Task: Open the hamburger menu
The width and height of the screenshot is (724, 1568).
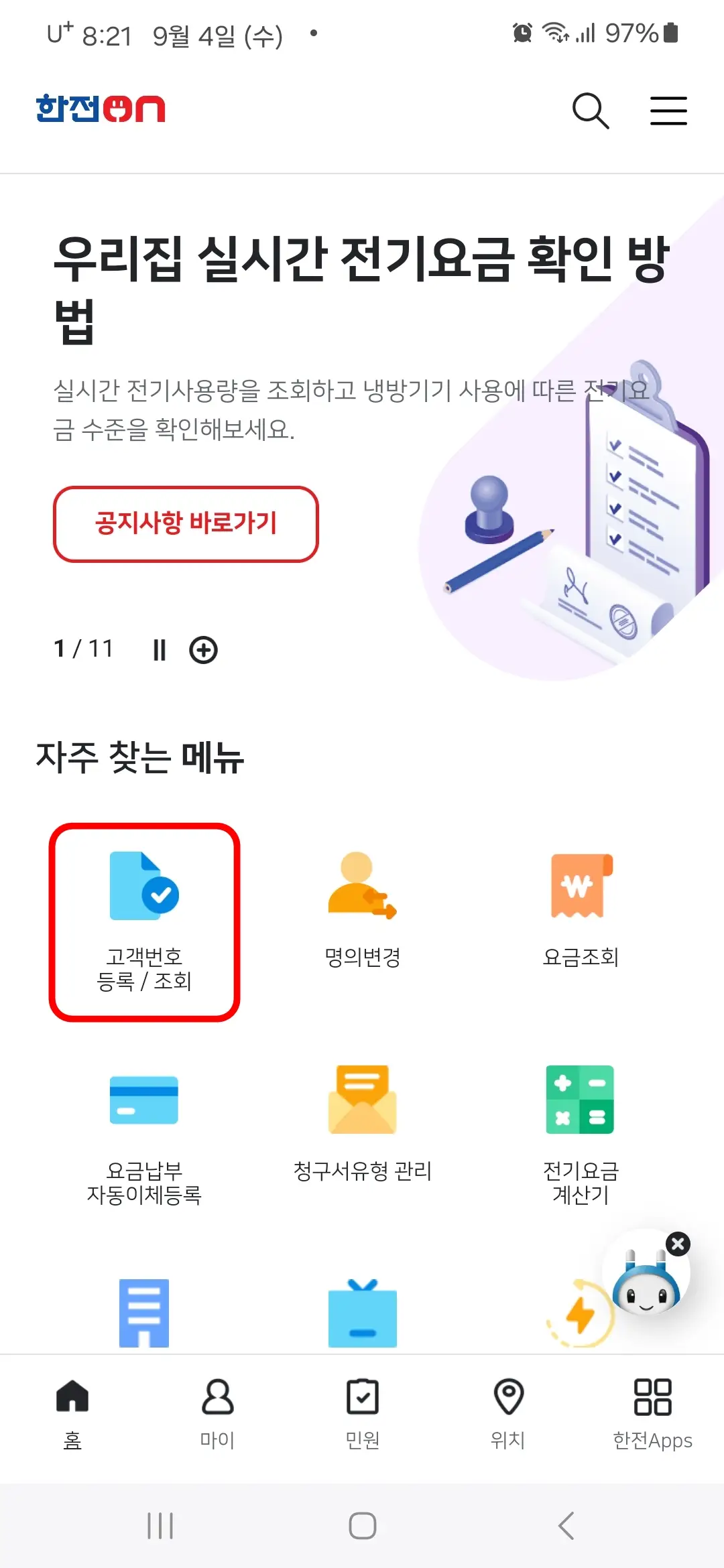Action: [x=668, y=111]
